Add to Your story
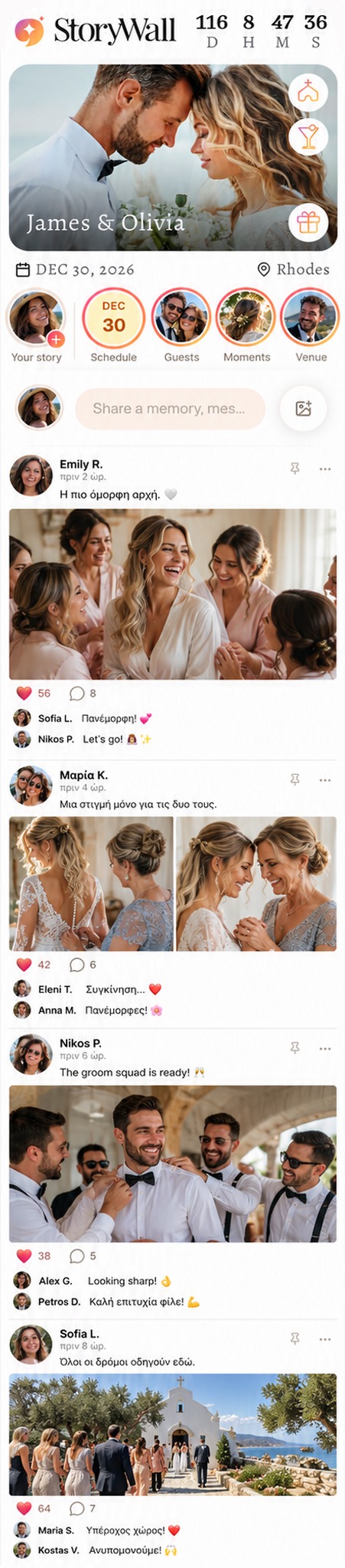 [56, 339]
